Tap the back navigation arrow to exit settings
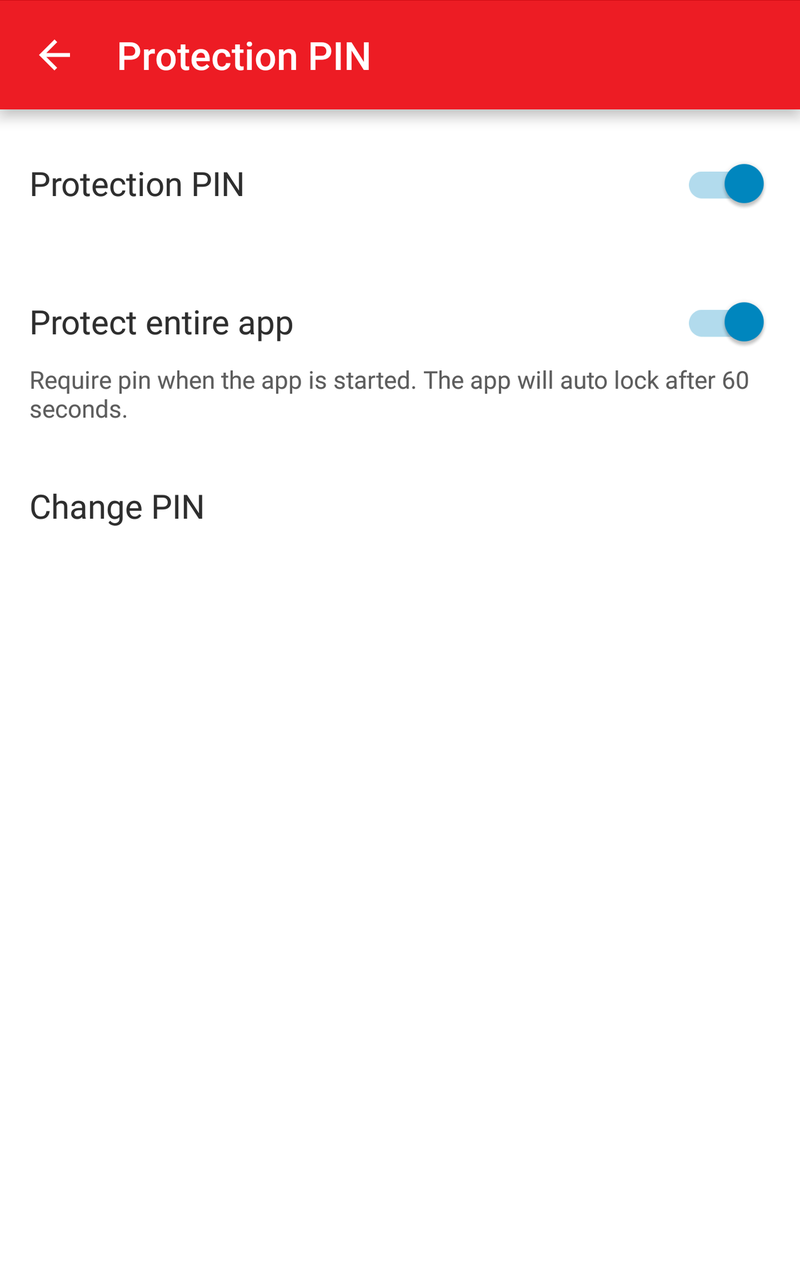800x1279 pixels. click(x=52, y=55)
